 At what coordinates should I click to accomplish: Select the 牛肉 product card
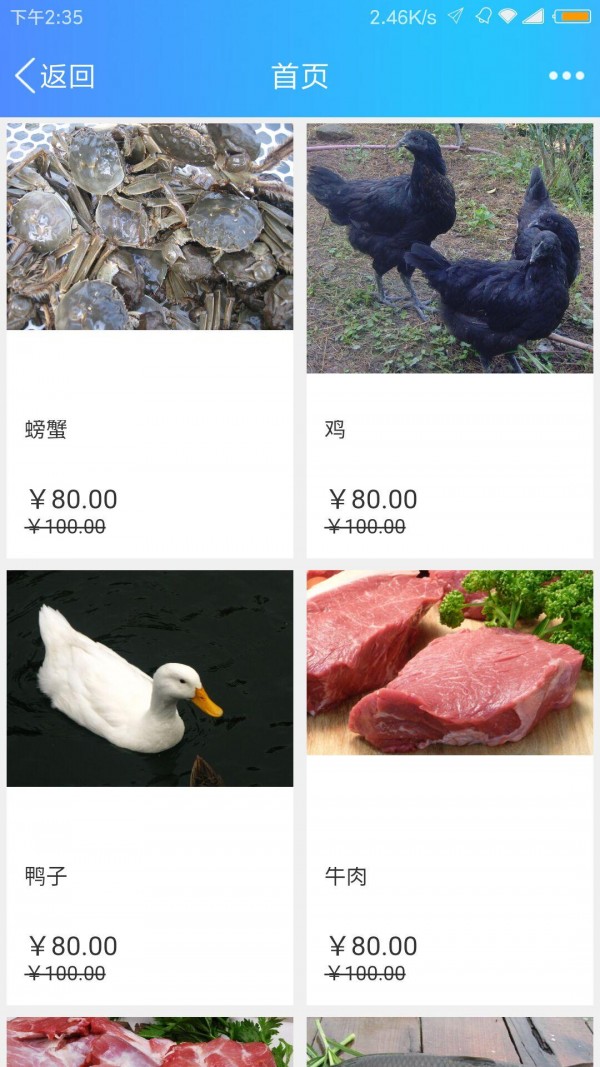pyautogui.click(x=449, y=787)
